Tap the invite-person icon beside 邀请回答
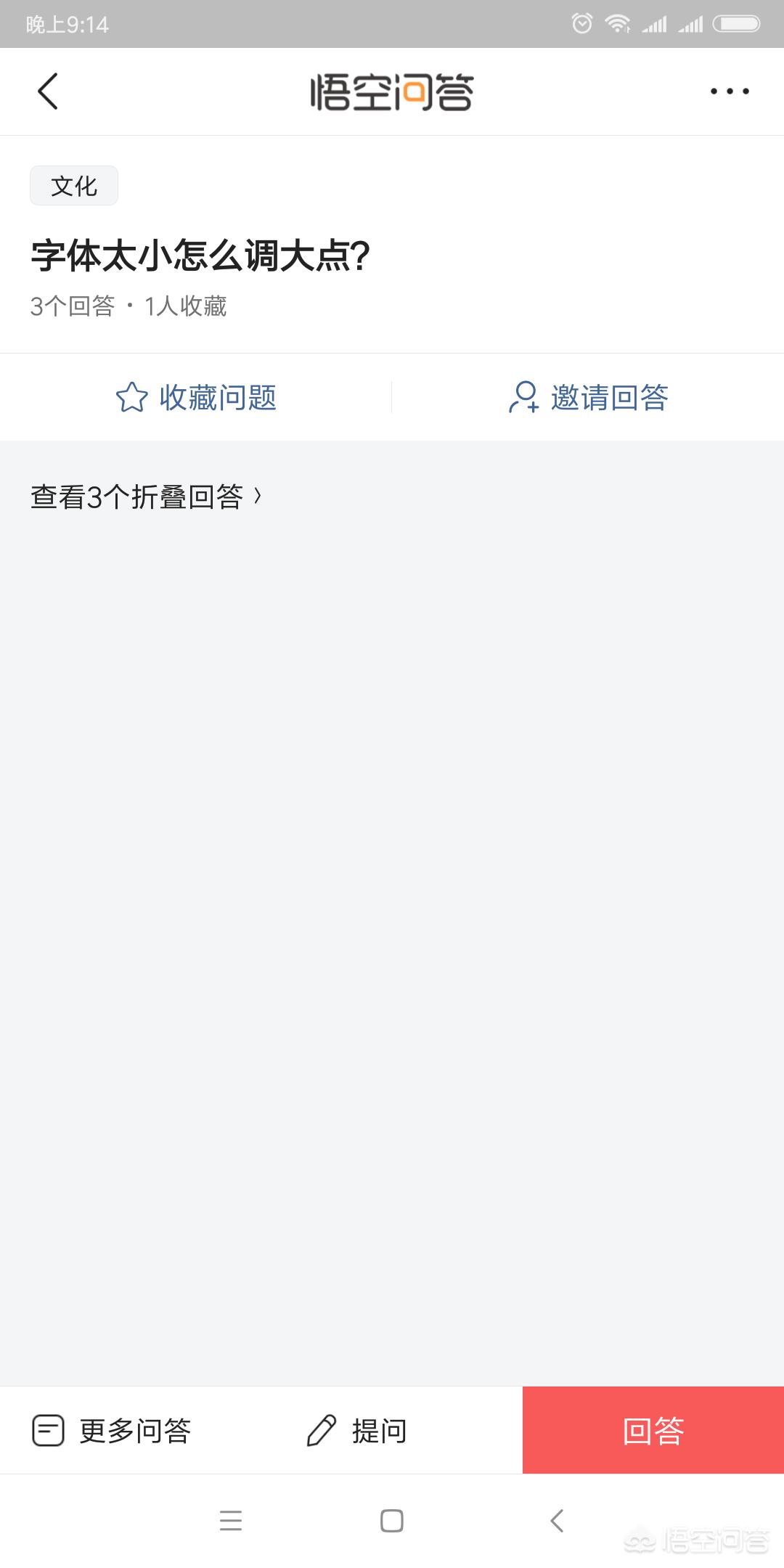The width and height of the screenshot is (784, 1568). point(522,397)
